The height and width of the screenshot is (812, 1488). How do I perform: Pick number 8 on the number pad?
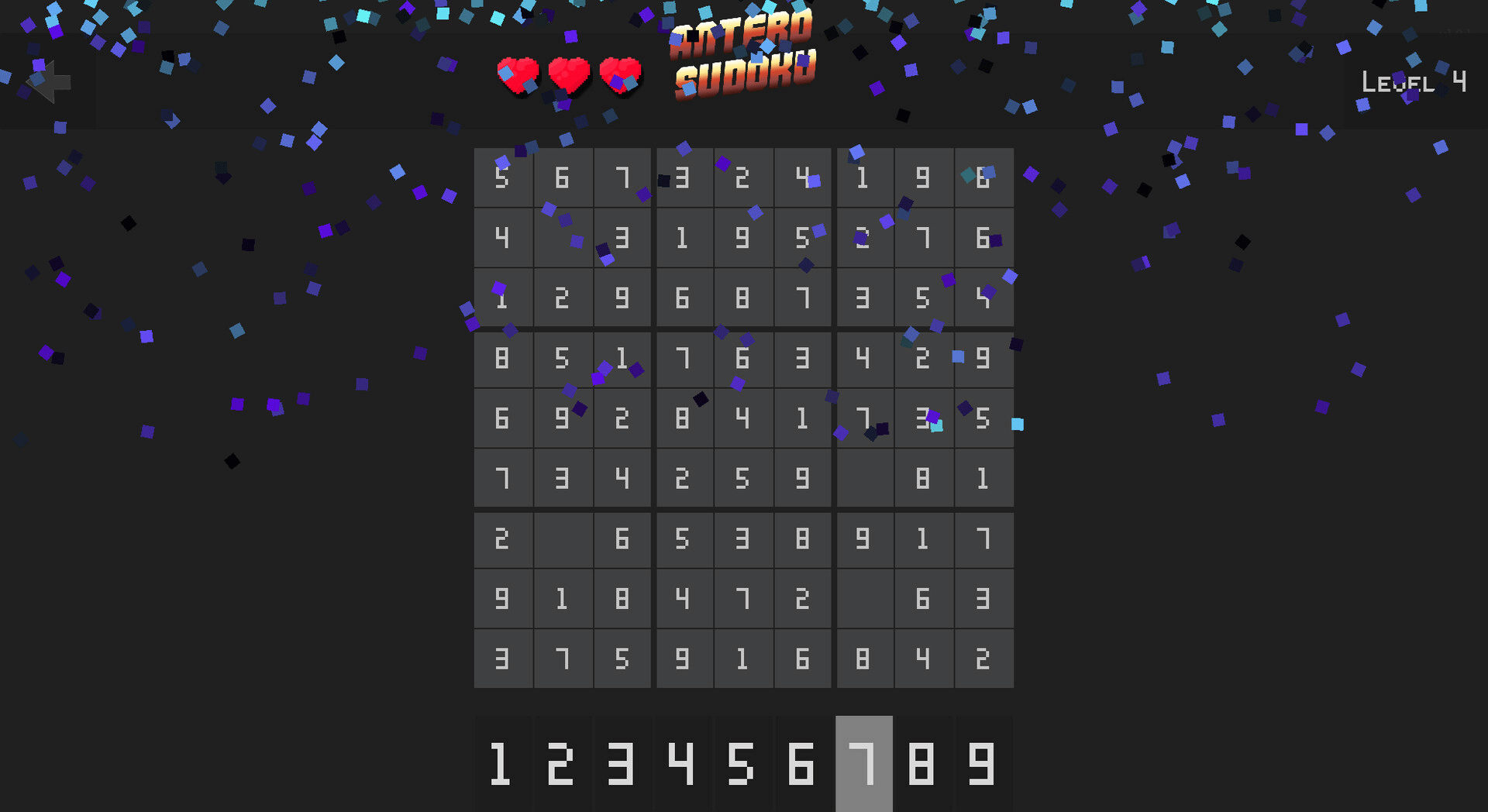point(922,764)
